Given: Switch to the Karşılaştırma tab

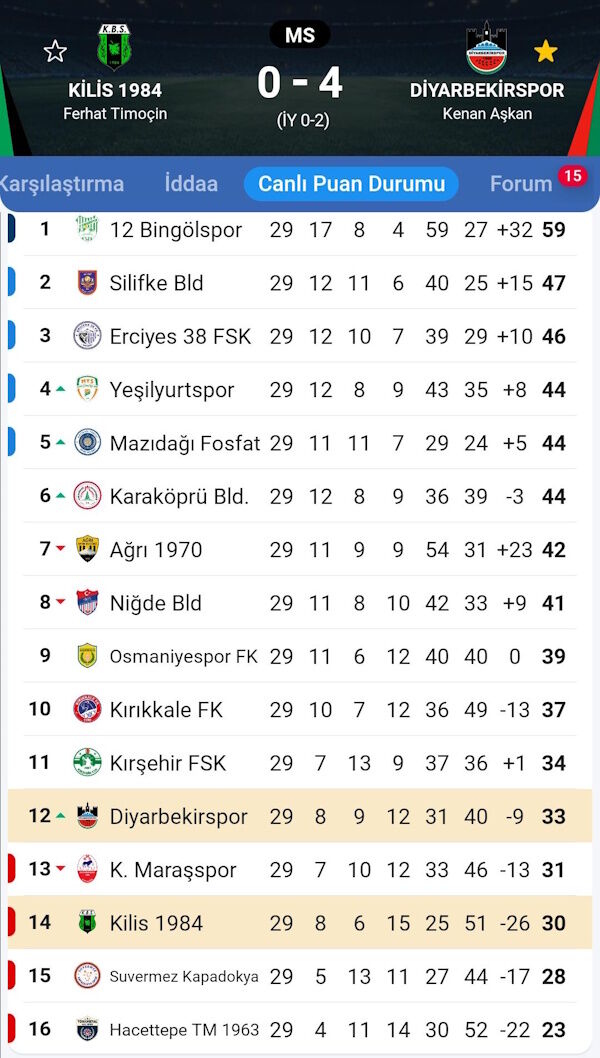Looking at the screenshot, I should [x=62, y=184].
